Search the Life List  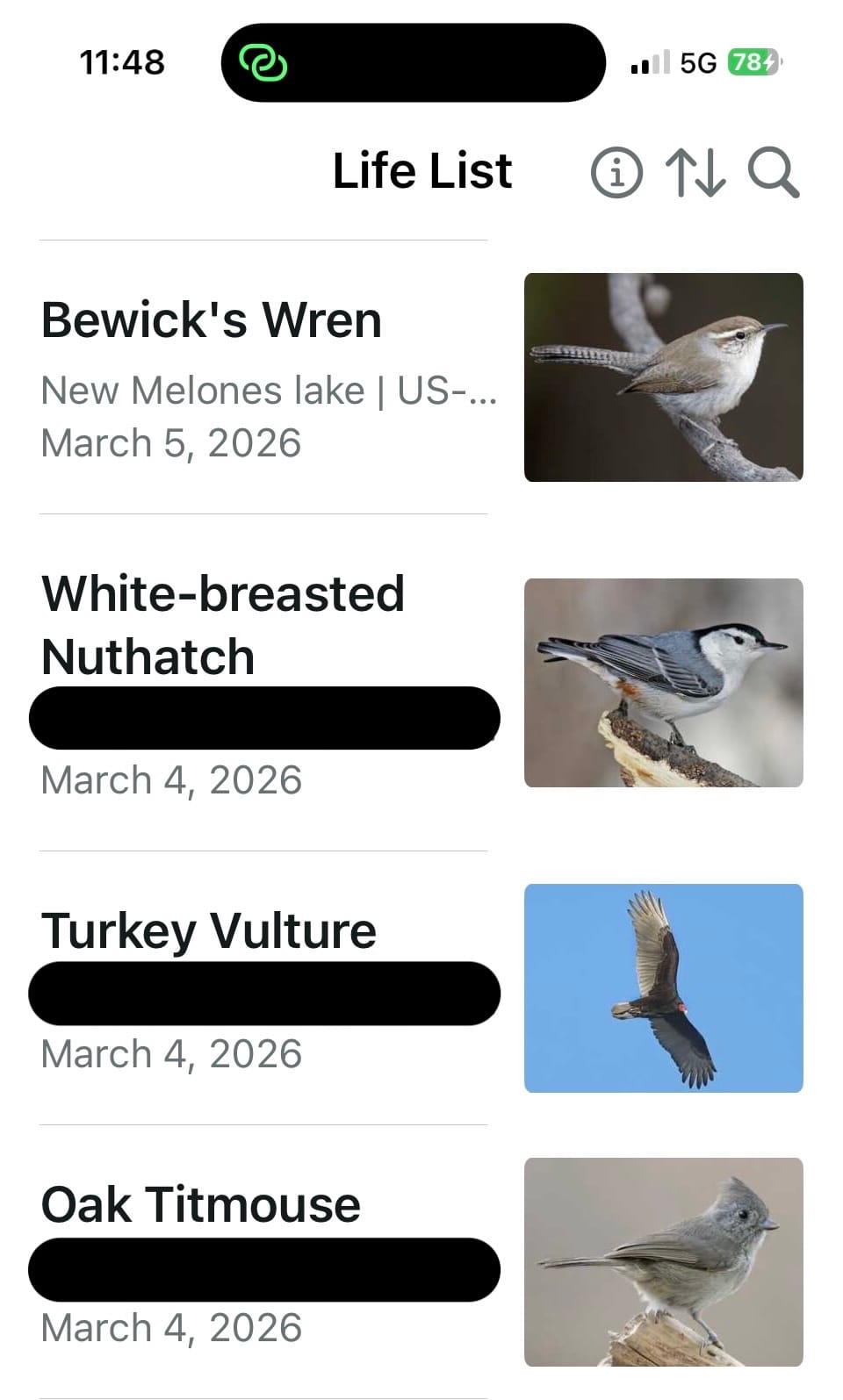point(774,172)
